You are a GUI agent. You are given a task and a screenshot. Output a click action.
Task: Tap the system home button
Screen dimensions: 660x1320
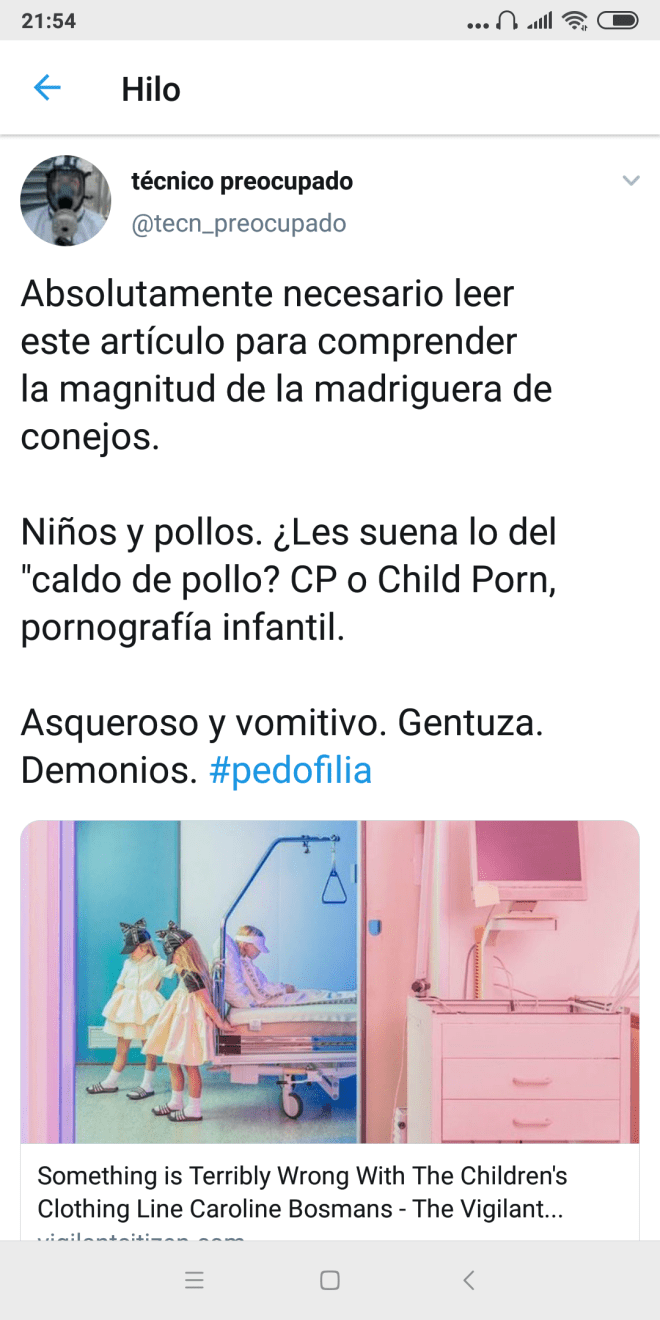click(x=330, y=1281)
